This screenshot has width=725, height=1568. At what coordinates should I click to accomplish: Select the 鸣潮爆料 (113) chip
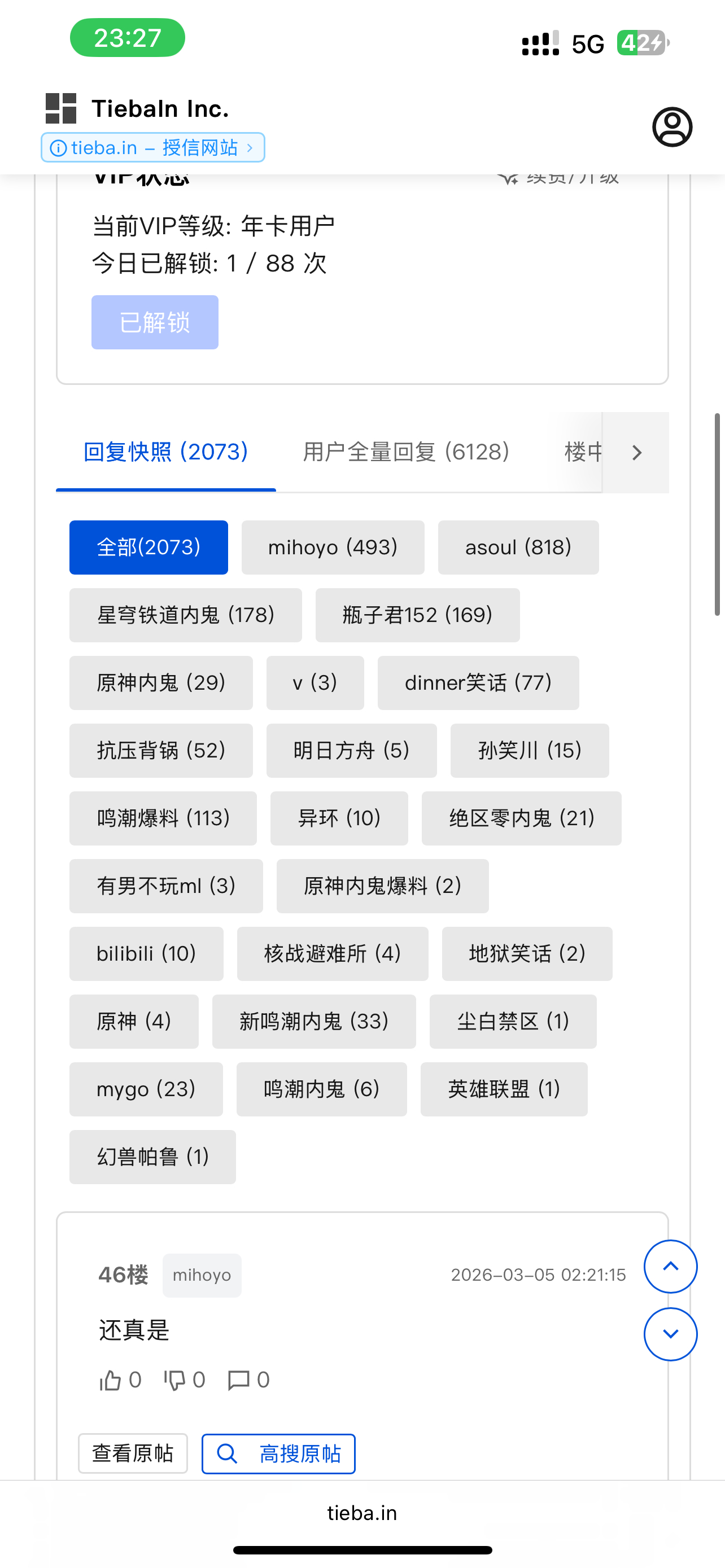tap(163, 818)
